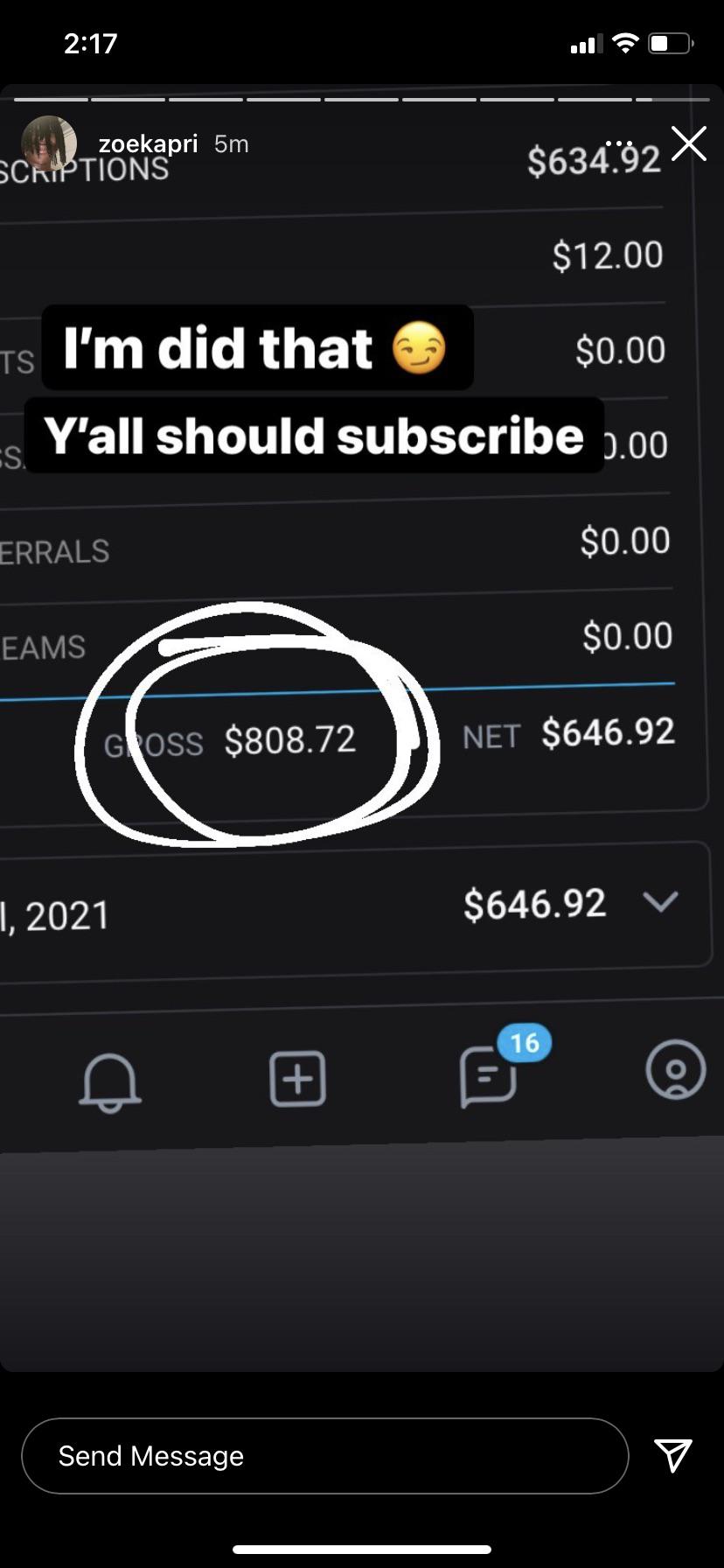Tap the "I'm did that" text sticker
Screen dimensions: 724x1568
255,347
